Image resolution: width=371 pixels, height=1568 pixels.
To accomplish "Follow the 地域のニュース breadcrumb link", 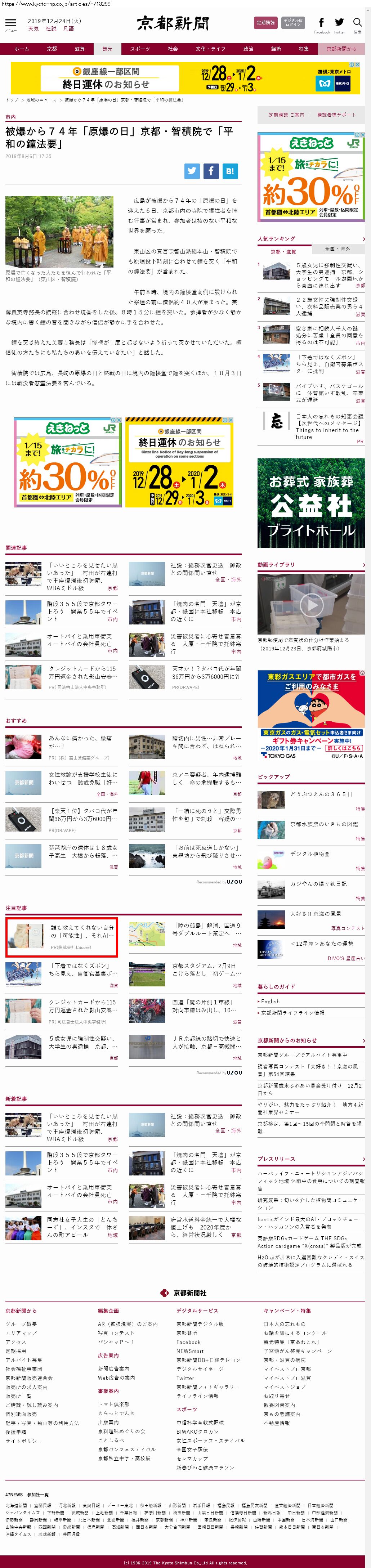I will click(41, 100).
